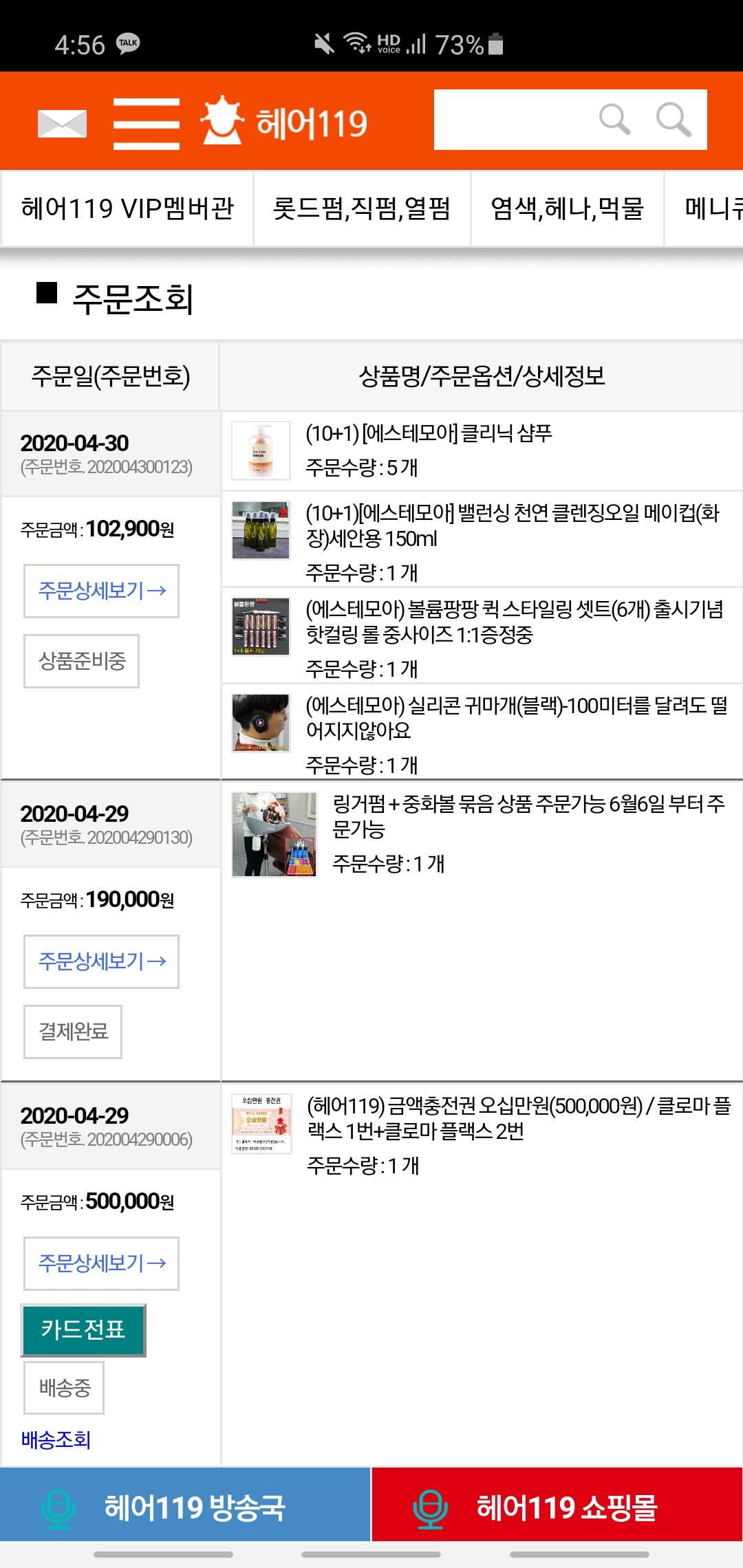View order details for 190,000원 order
Image resolution: width=743 pixels, height=1568 pixels.
point(101,961)
